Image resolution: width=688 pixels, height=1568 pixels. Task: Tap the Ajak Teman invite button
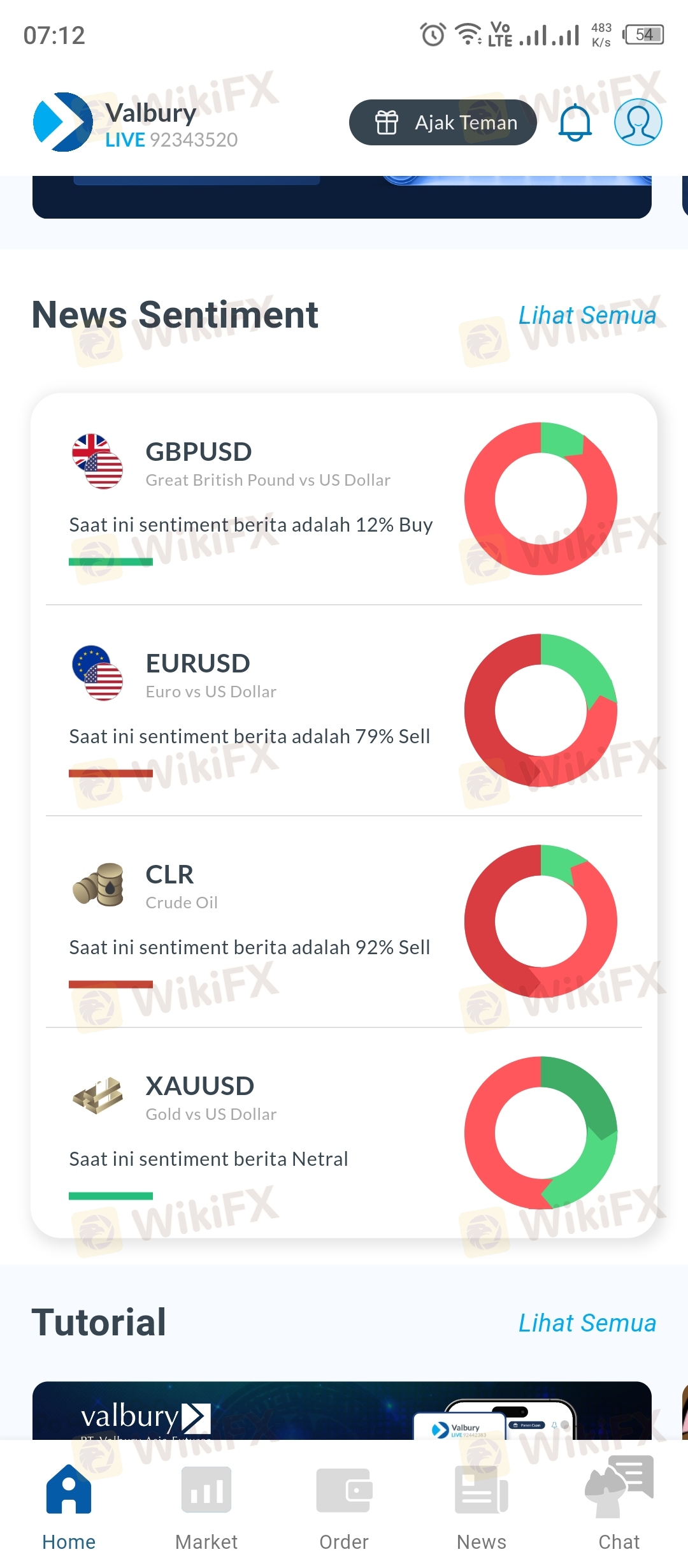click(443, 122)
